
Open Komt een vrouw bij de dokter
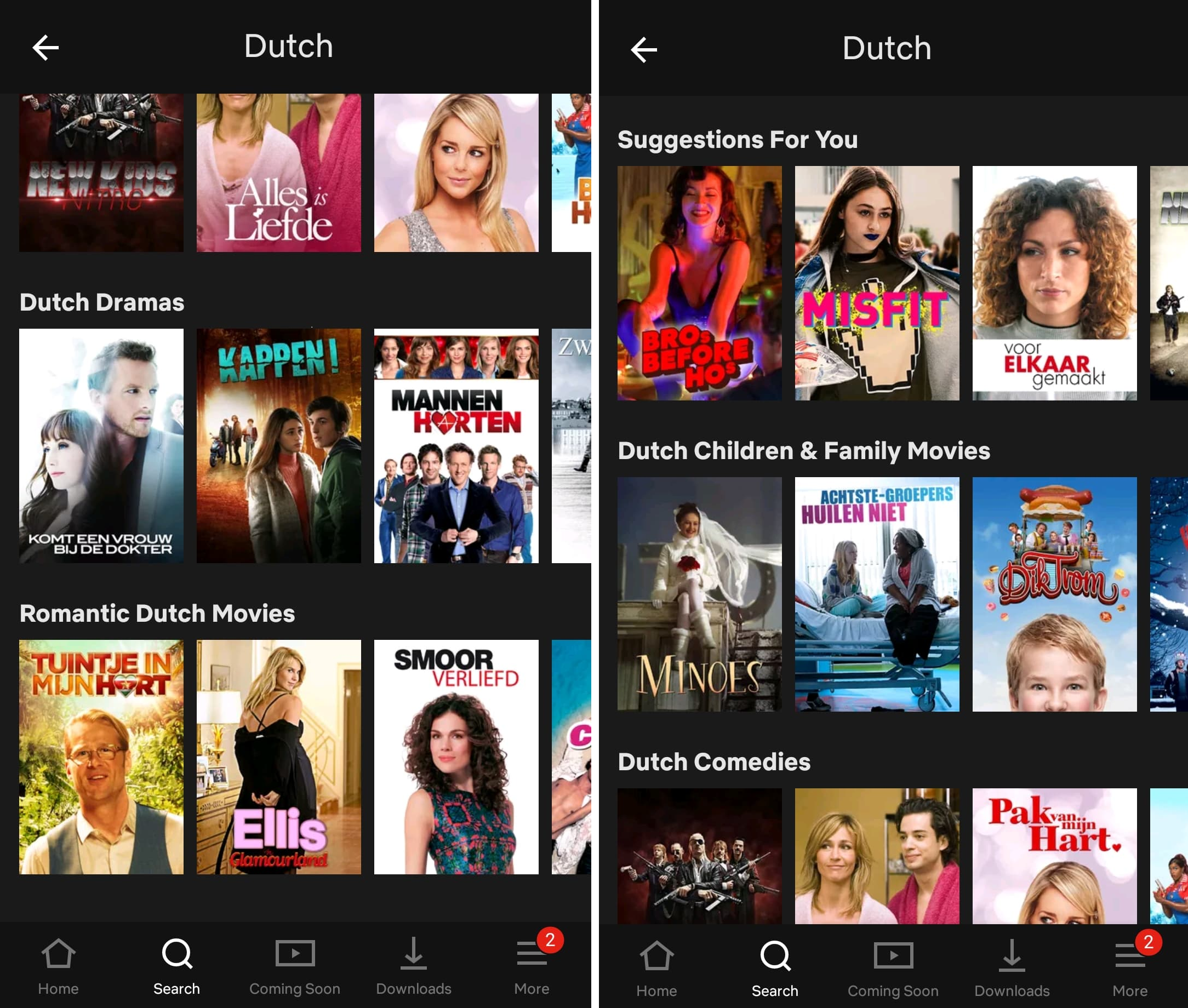coord(101,445)
